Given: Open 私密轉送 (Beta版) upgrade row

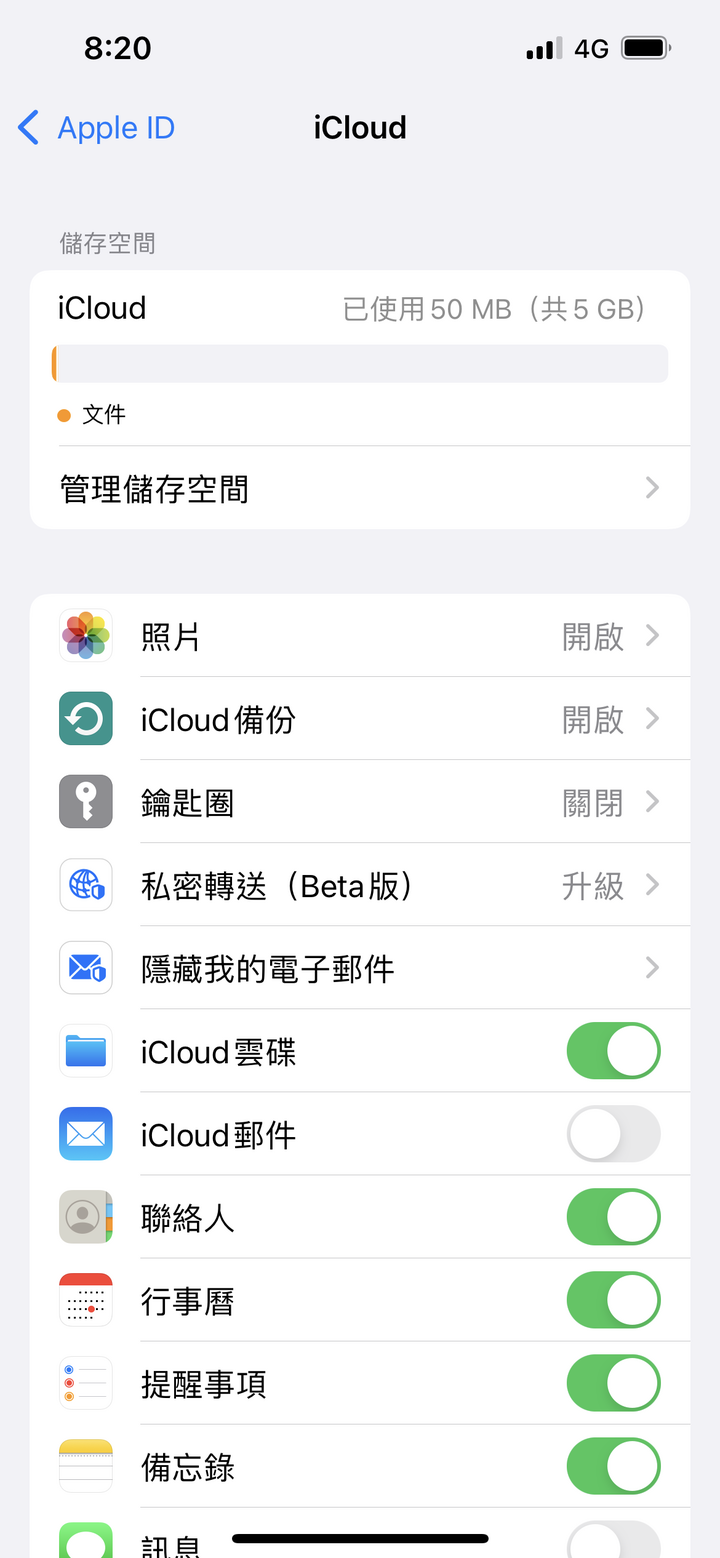Looking at the screenshot, I should click(360, 885).
